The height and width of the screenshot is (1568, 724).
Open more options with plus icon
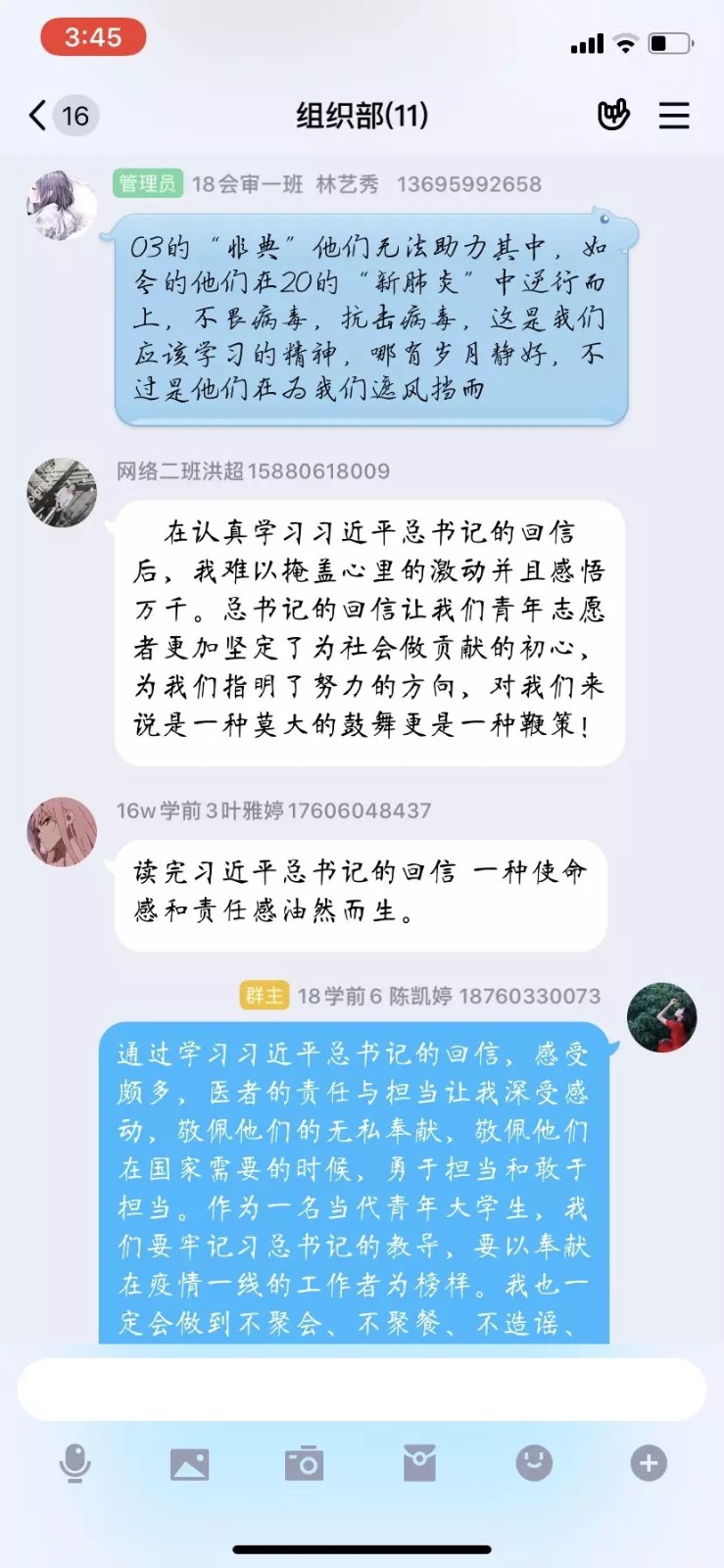pos(649,1463)
